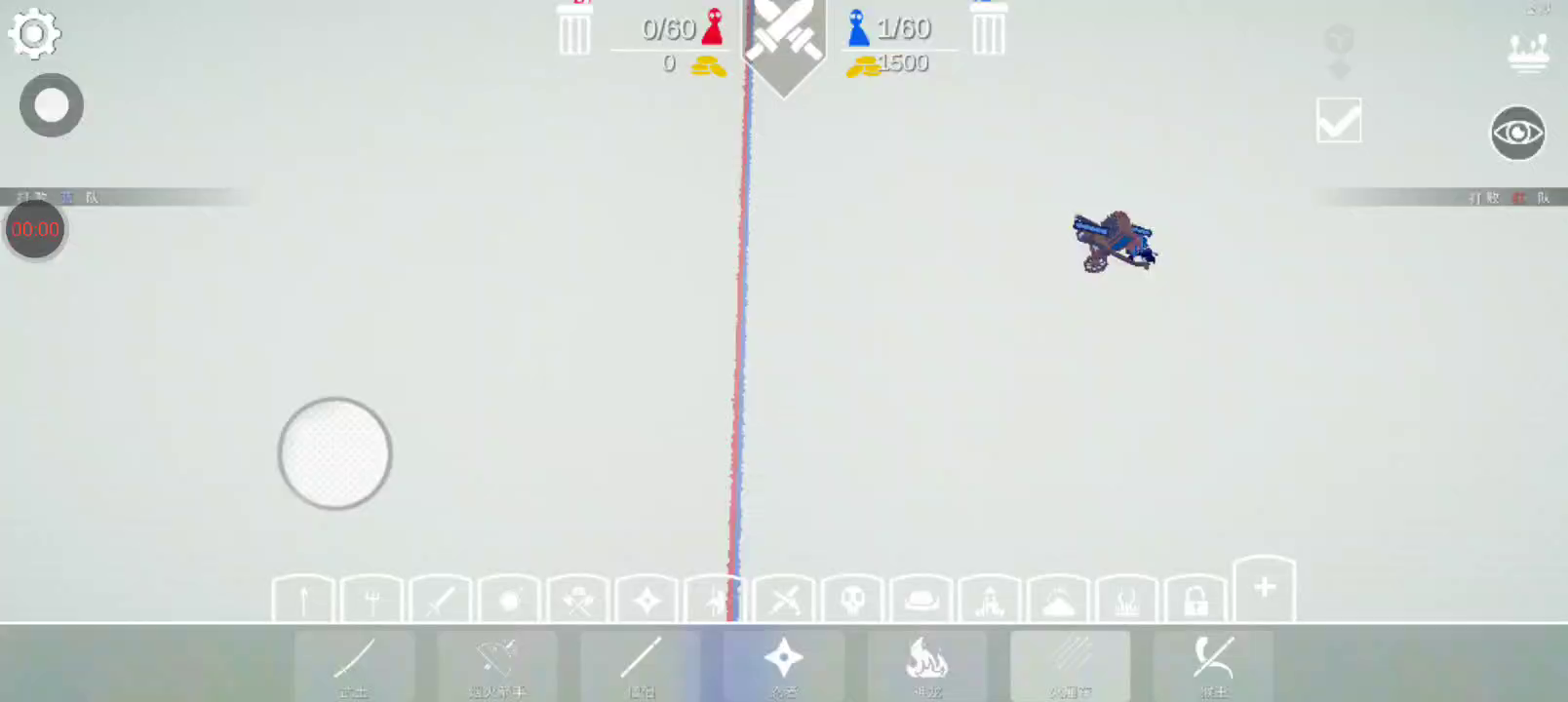The image size is (1568, 702).
Task: Clear the blue team with its trash bin
Action: (988, 31)
